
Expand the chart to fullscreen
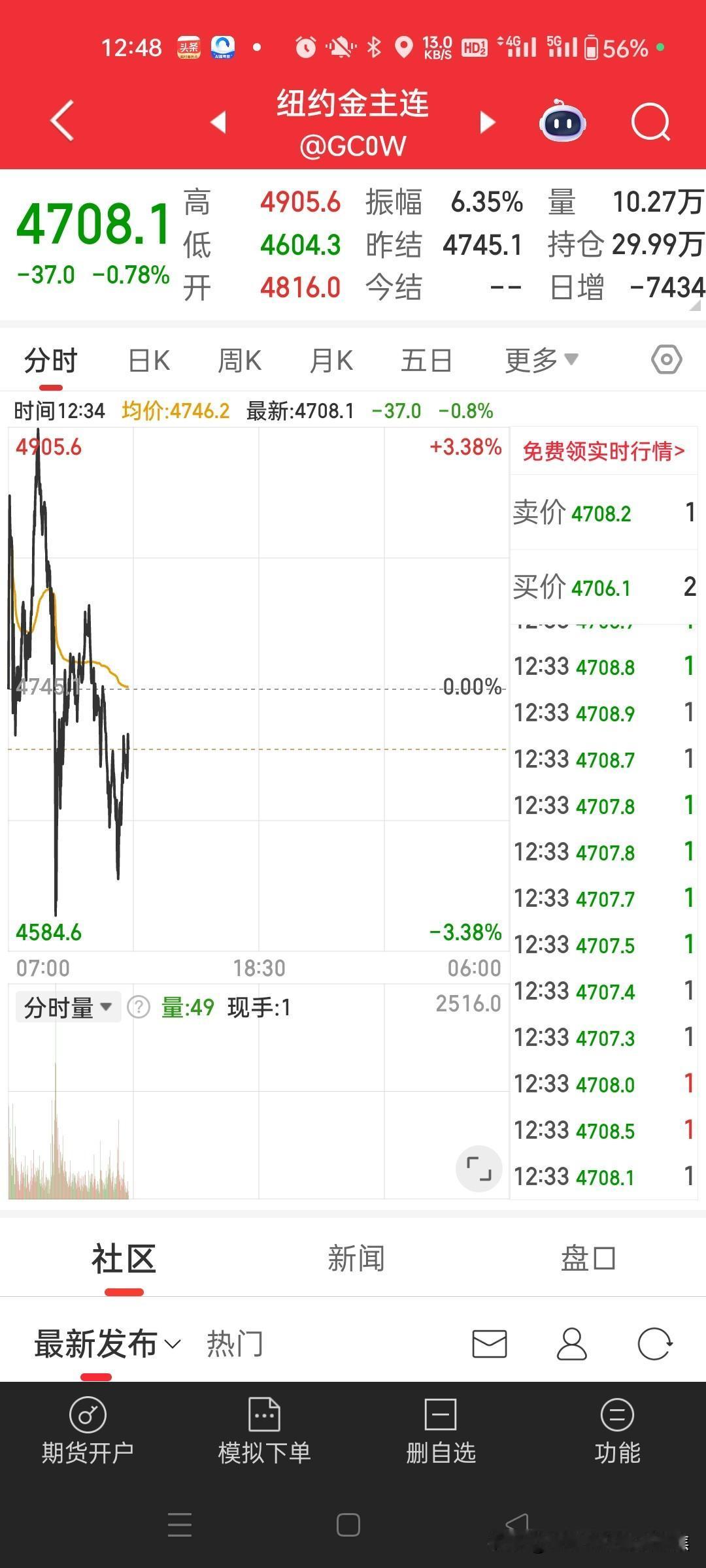(x=479, y=1169)
